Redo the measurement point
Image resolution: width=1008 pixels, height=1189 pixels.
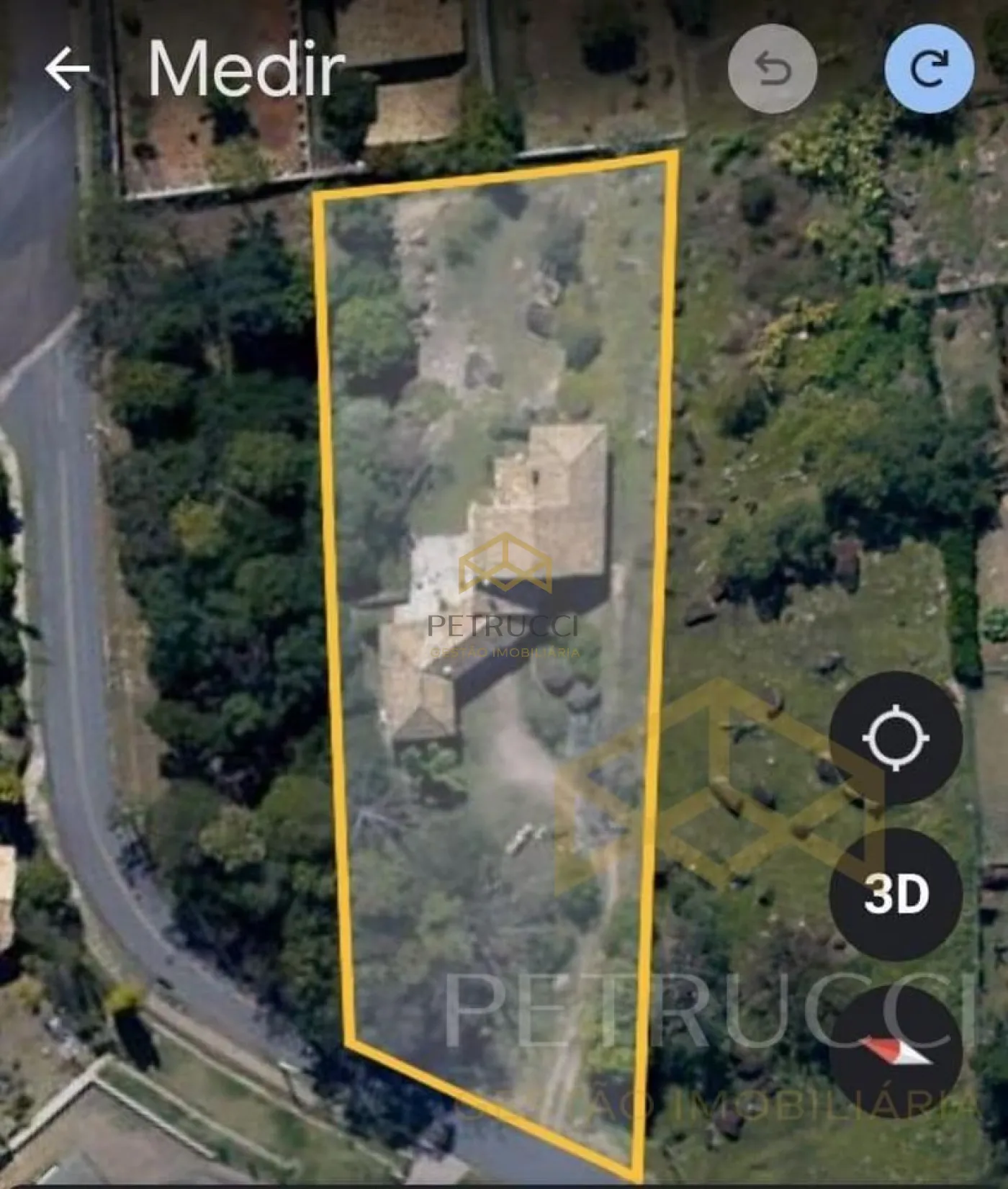[929, 69]
